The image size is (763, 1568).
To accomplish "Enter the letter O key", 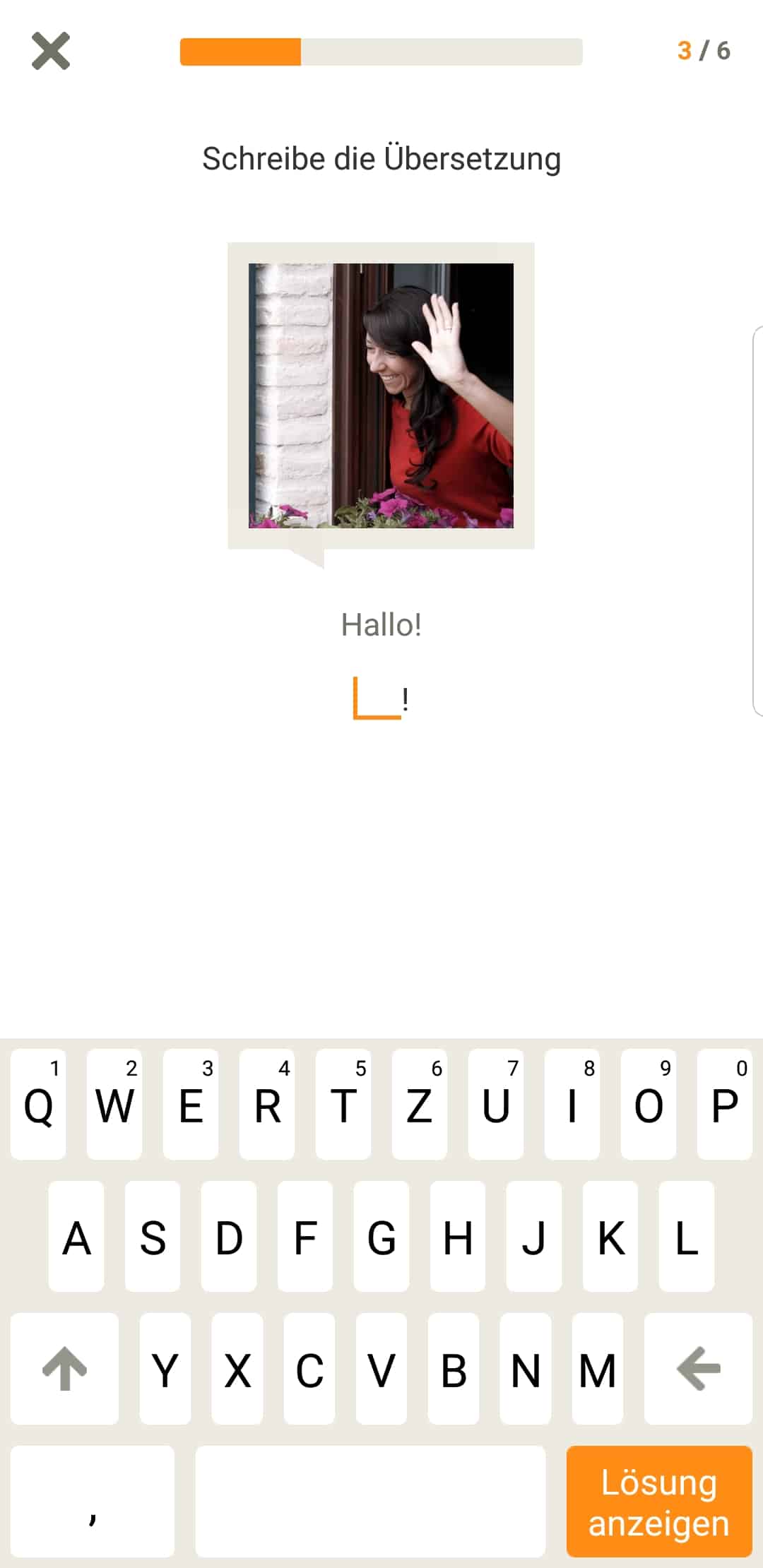I will pyautogui.click(x=648, y=1105).
